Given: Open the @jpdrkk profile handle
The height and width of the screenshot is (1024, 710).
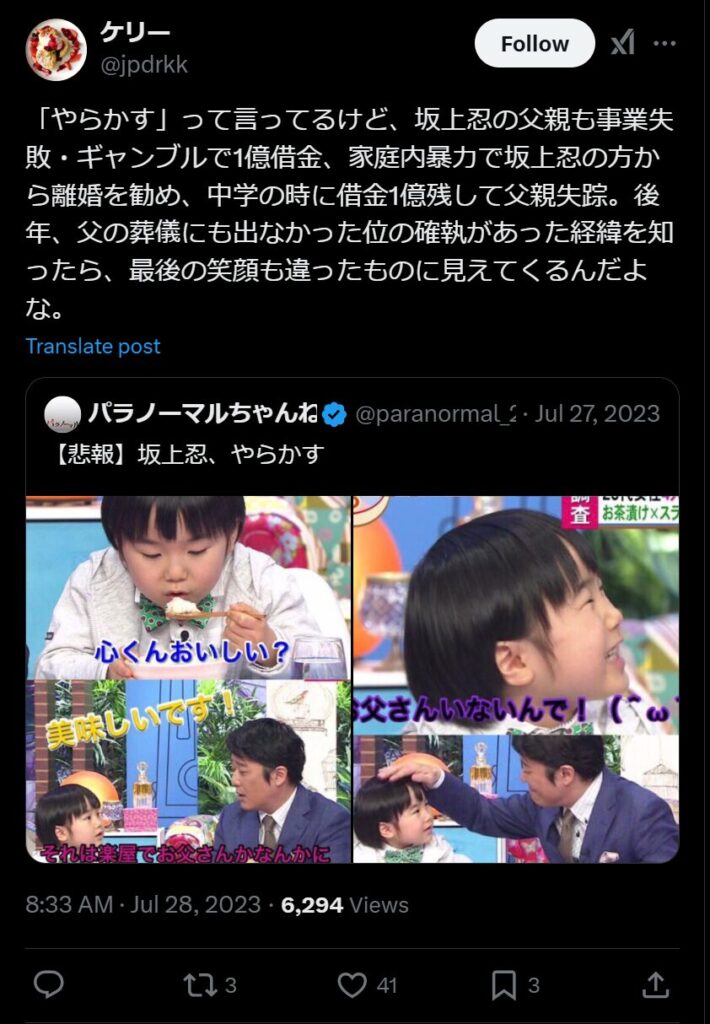Looking at the screenshot, I should point(144,66).
